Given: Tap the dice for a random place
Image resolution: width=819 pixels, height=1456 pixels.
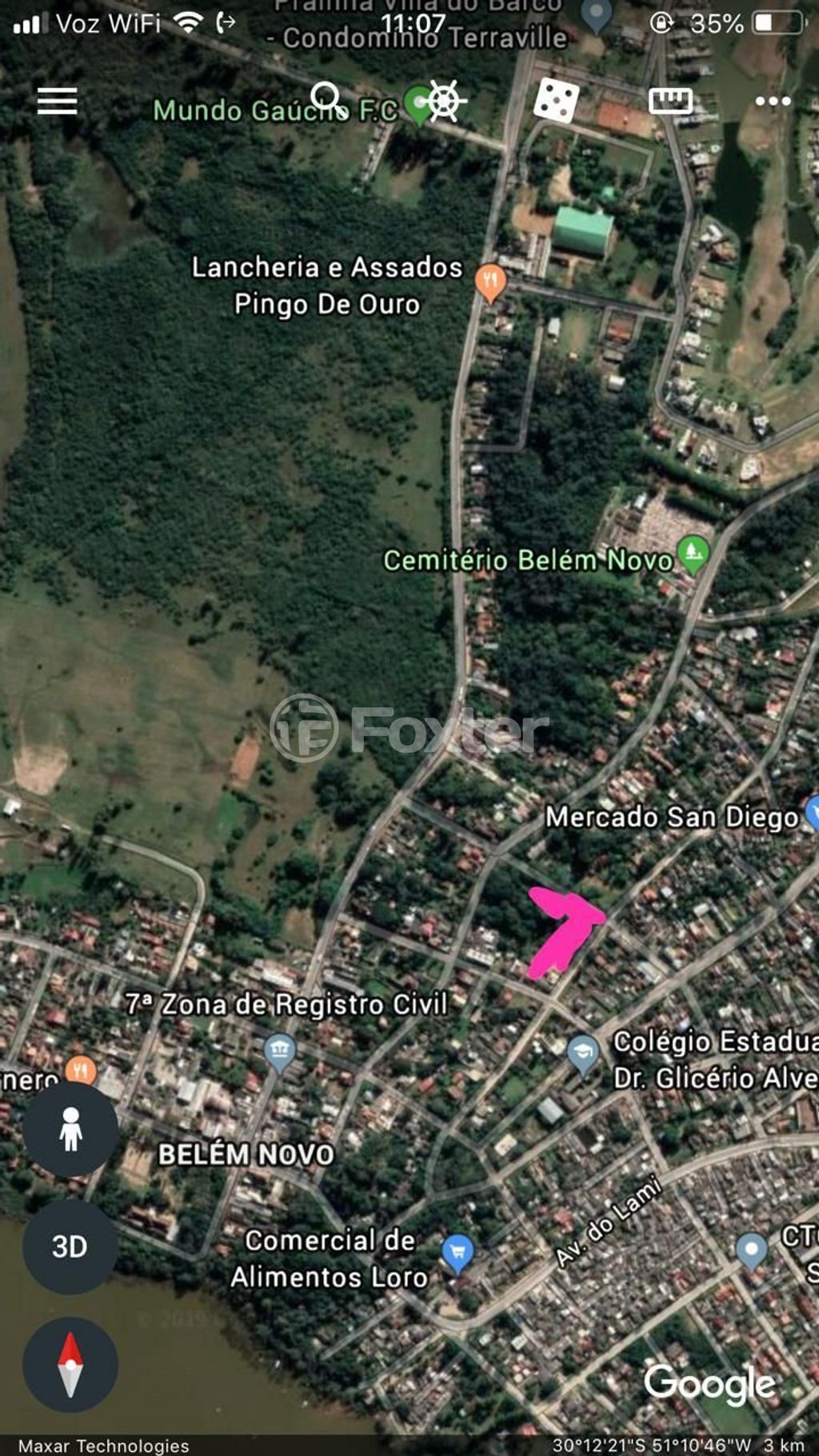Looking at the screenshot, I should point(555,100).
